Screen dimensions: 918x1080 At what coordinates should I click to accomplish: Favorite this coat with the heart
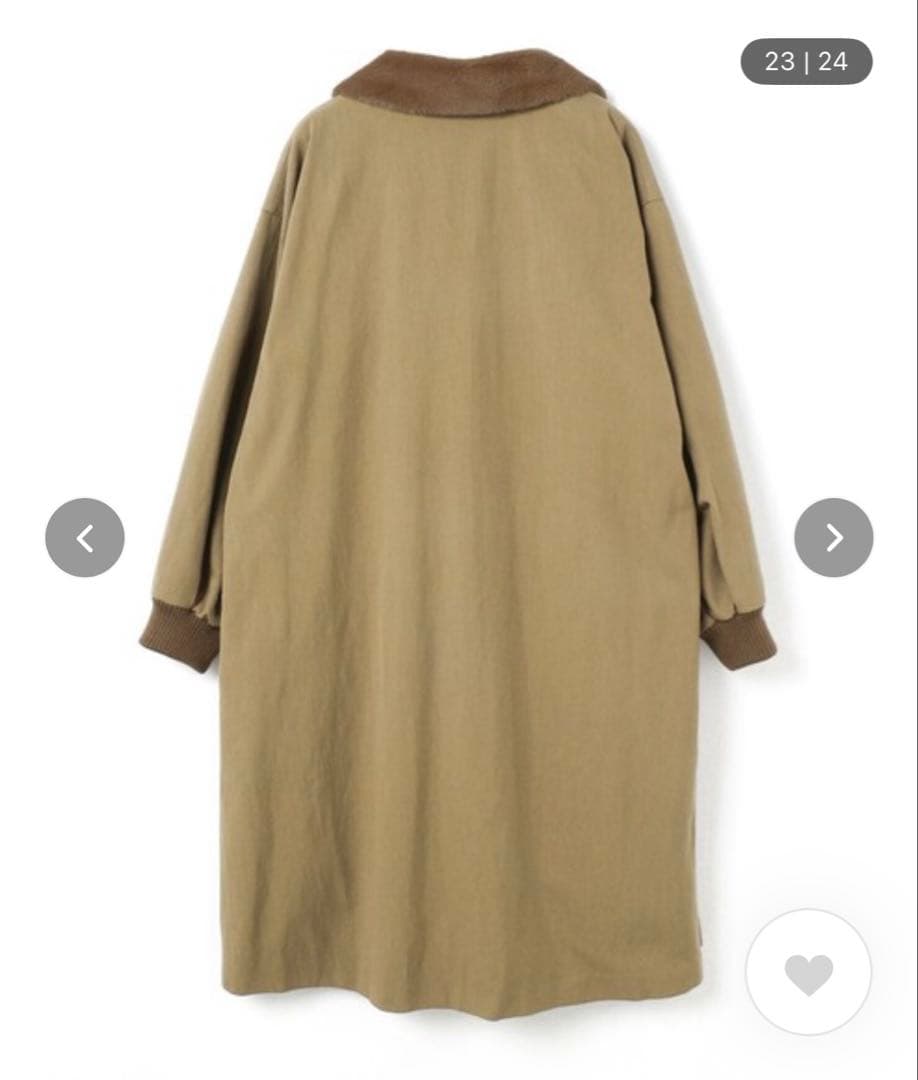click(x=808, y=972)
